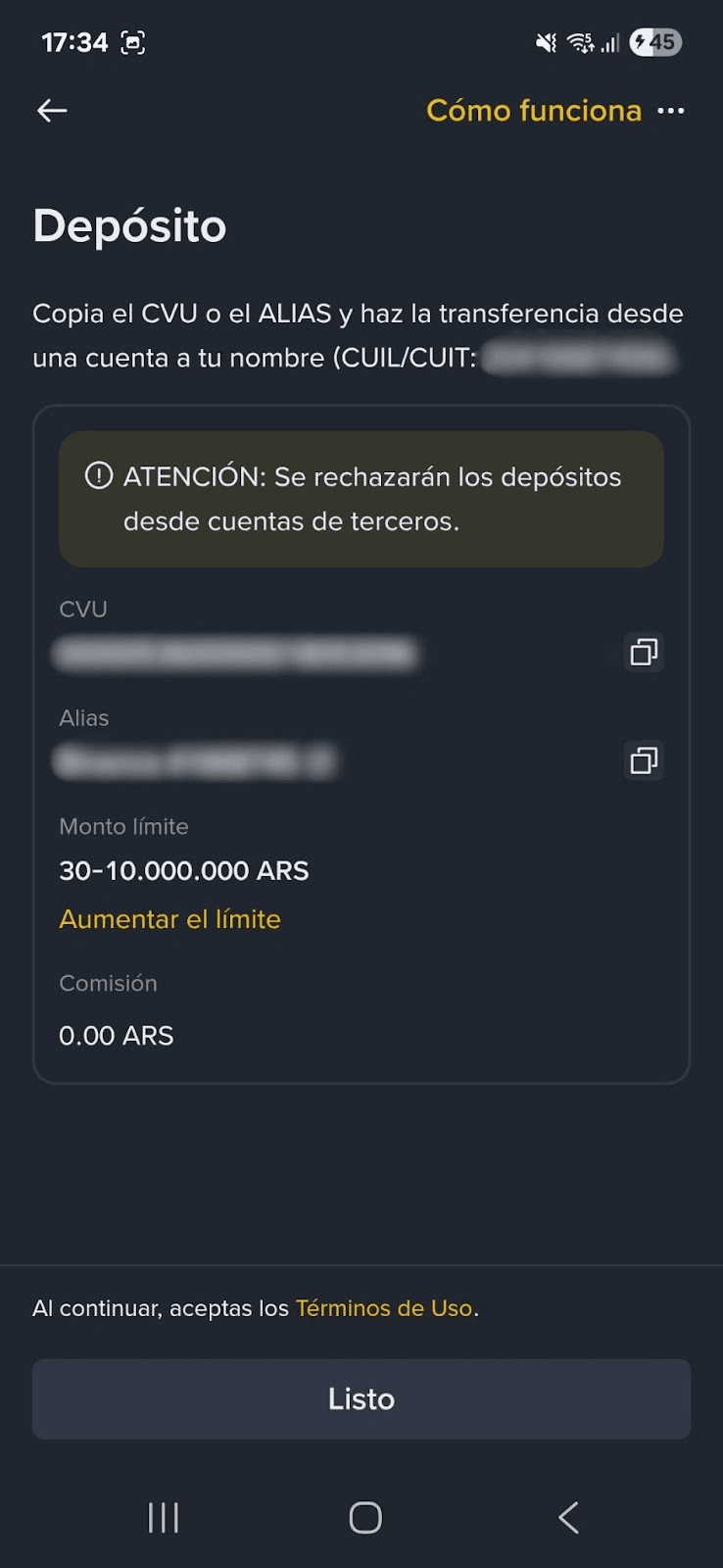Open the Términos de Uso link
The height and width of the screenshot is (1568, 723).
[x=384, y=1308]
